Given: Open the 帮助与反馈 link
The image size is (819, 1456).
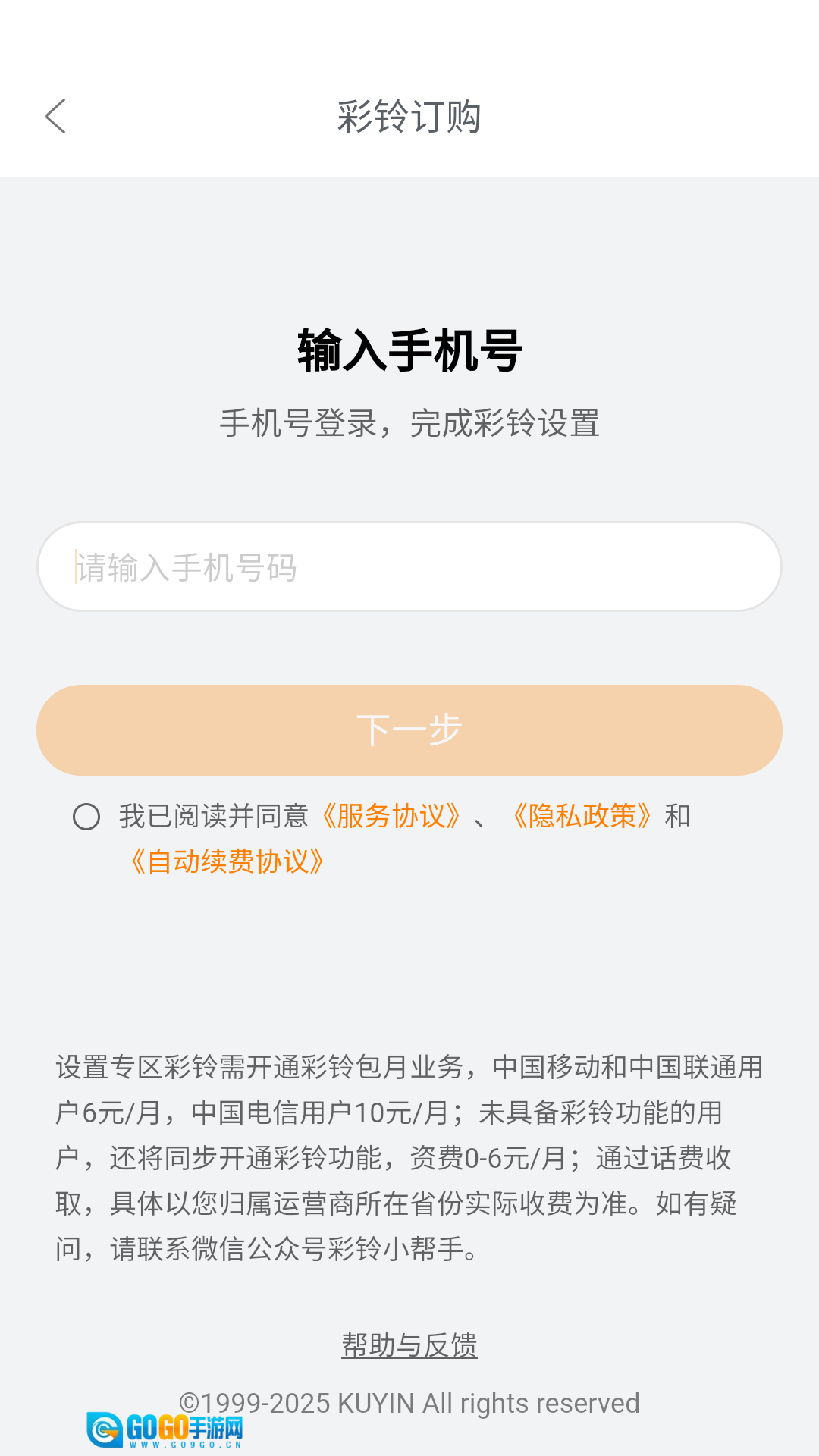Looking at the screenshot, I should [x=409, y=1345].
